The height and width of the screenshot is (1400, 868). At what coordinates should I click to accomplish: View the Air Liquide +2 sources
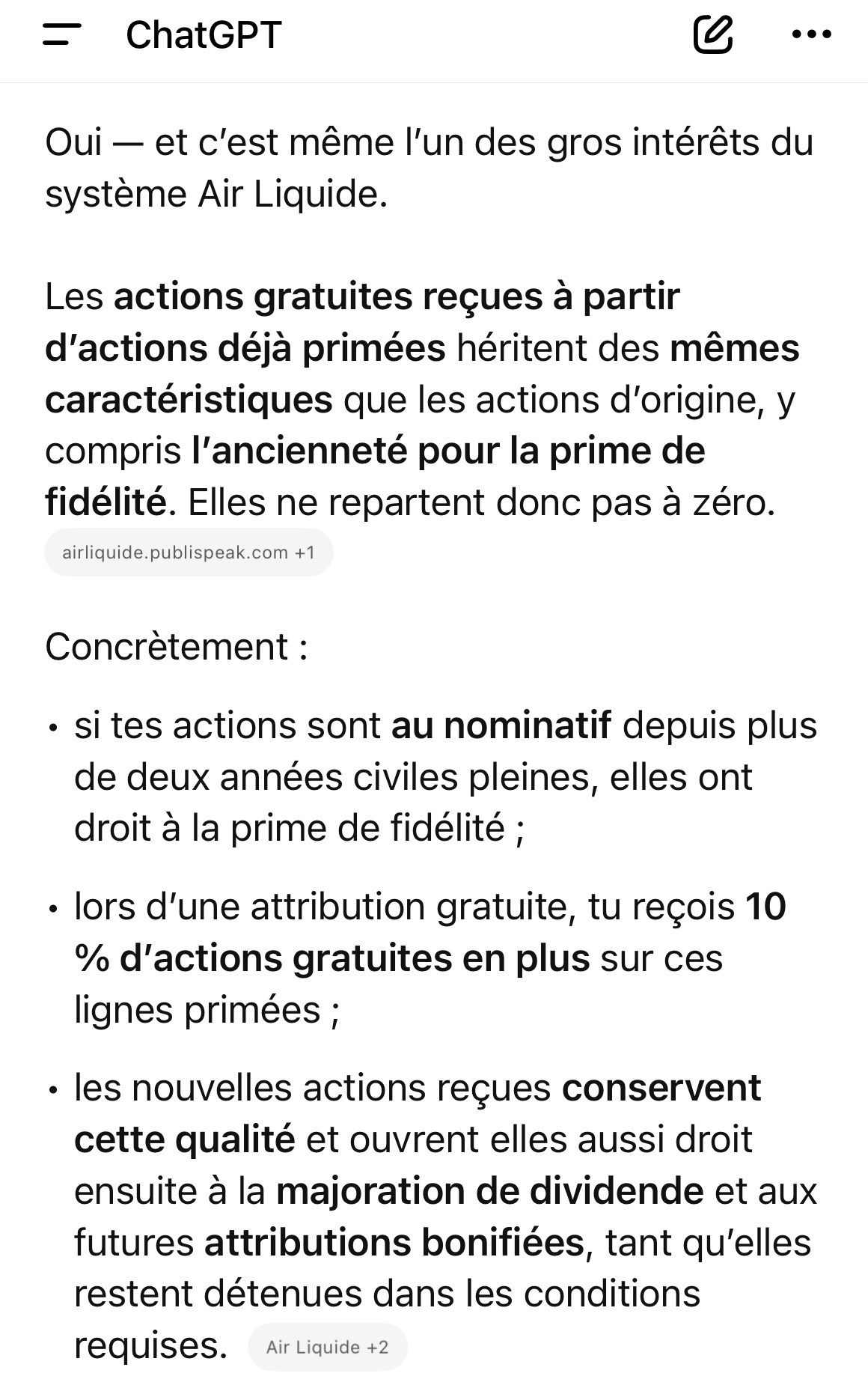point(328,1348)
